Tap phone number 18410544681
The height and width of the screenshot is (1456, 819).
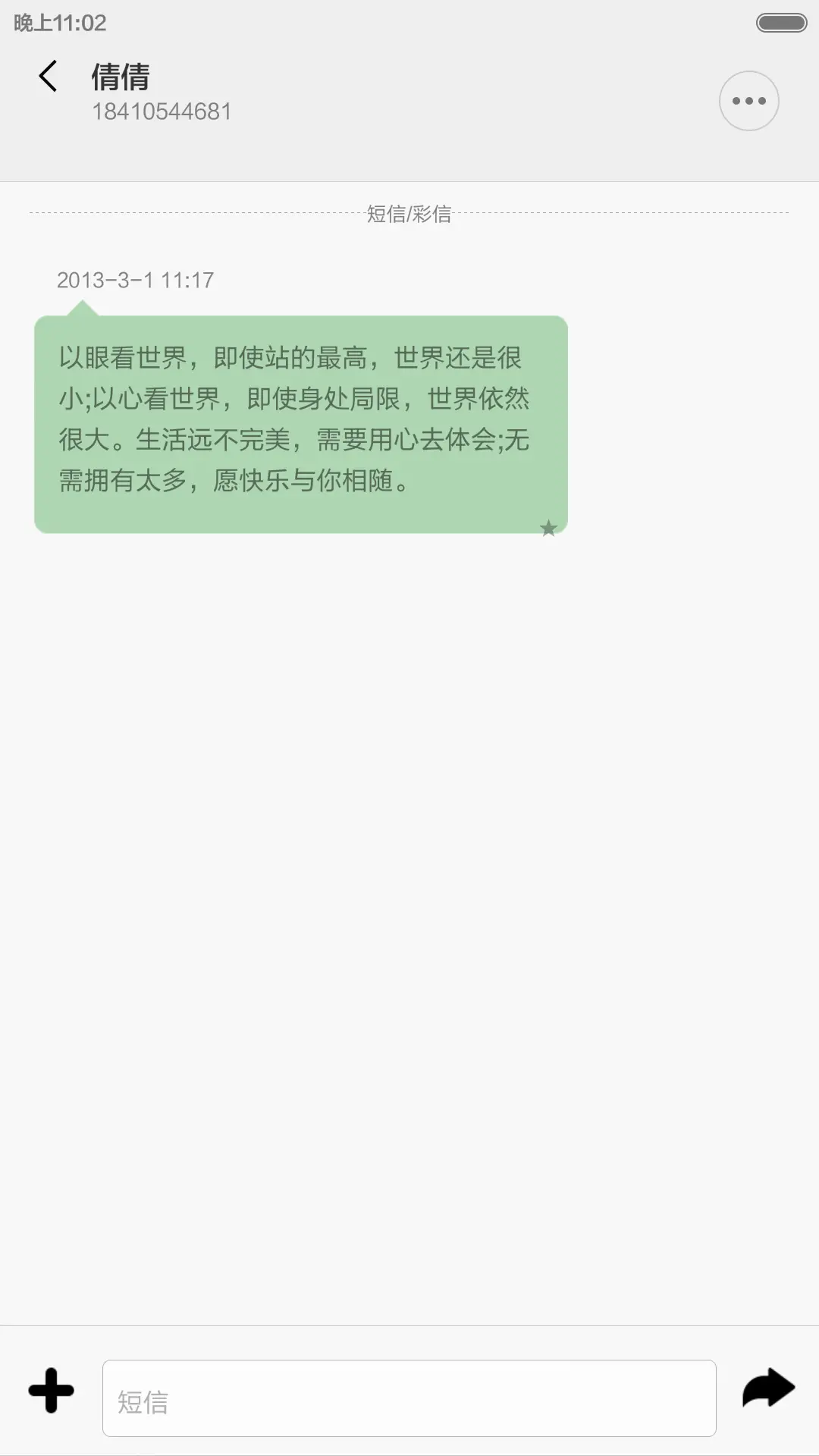click(x=162, y=111)
